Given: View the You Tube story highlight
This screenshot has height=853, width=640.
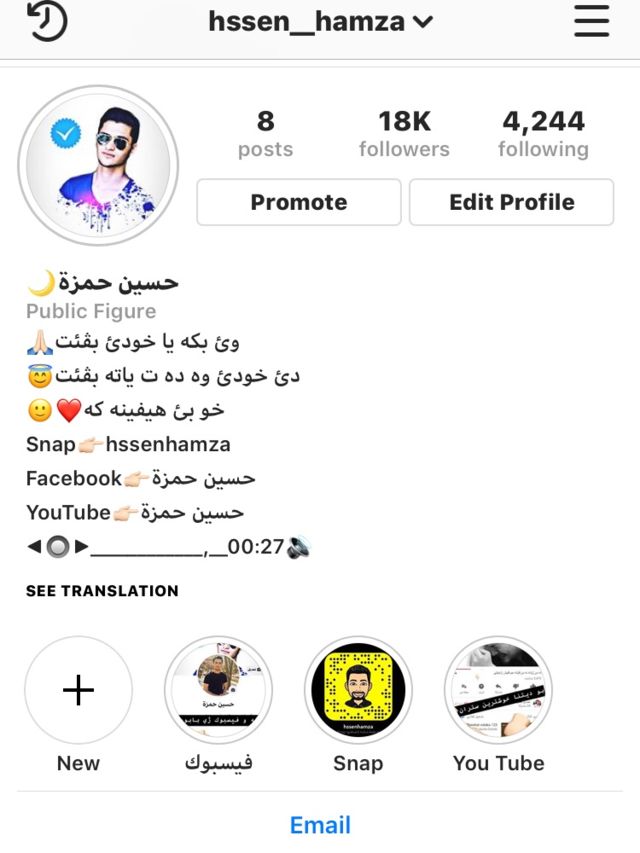Looking at the screenshot, I should click(498, 690).
